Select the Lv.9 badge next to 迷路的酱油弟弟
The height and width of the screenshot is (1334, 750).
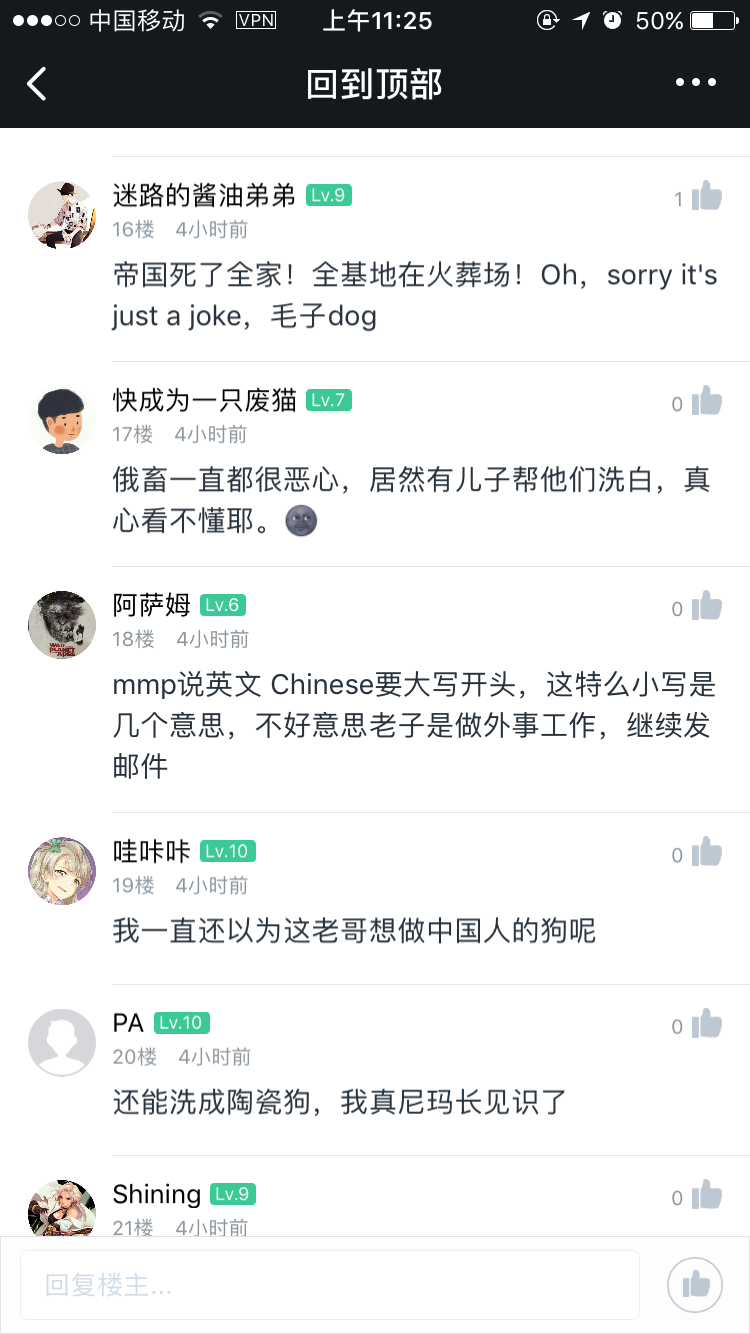(x=329, y=195)
